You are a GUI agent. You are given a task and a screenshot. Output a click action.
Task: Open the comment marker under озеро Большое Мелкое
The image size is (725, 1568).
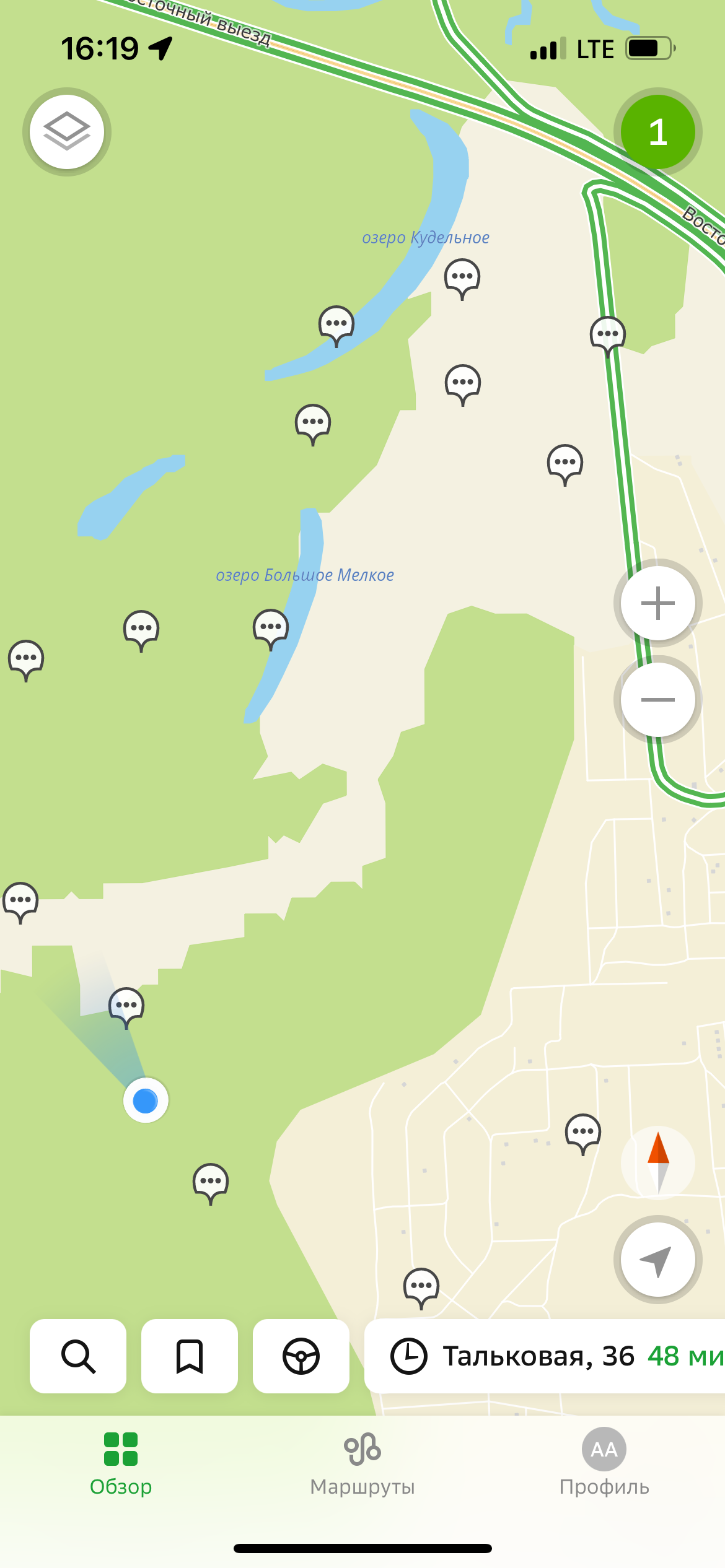pyautogui.click(x=271, y=627)
